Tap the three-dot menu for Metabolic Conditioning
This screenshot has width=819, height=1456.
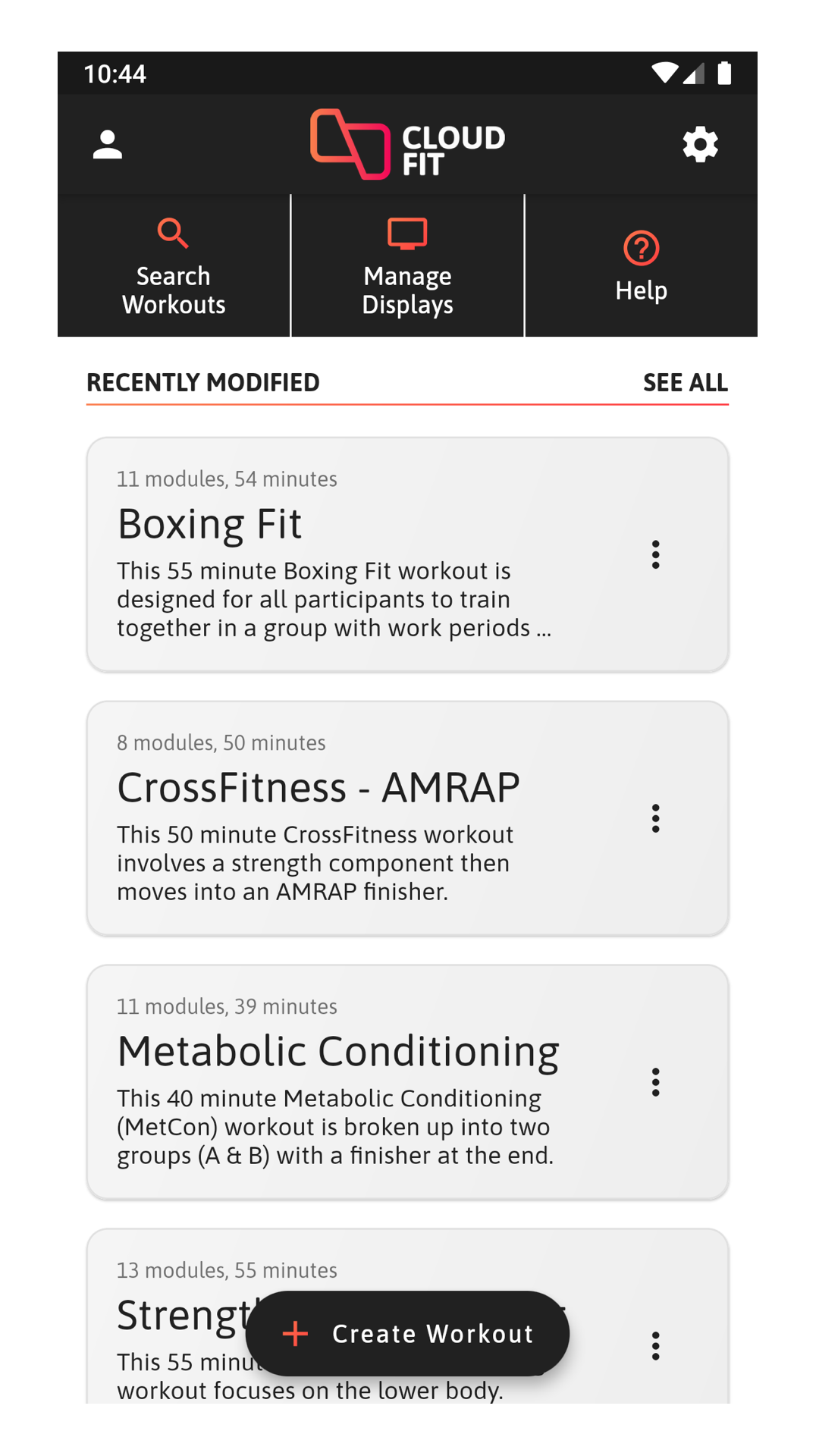656,1082
